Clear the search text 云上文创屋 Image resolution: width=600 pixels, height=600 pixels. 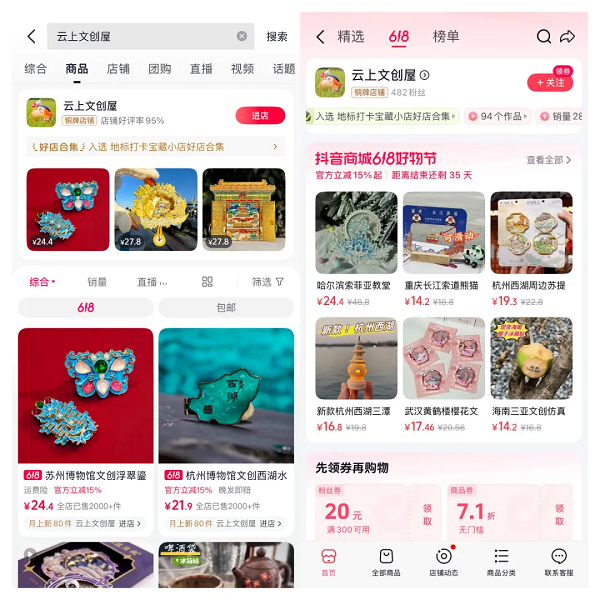(x=242, y=36)
